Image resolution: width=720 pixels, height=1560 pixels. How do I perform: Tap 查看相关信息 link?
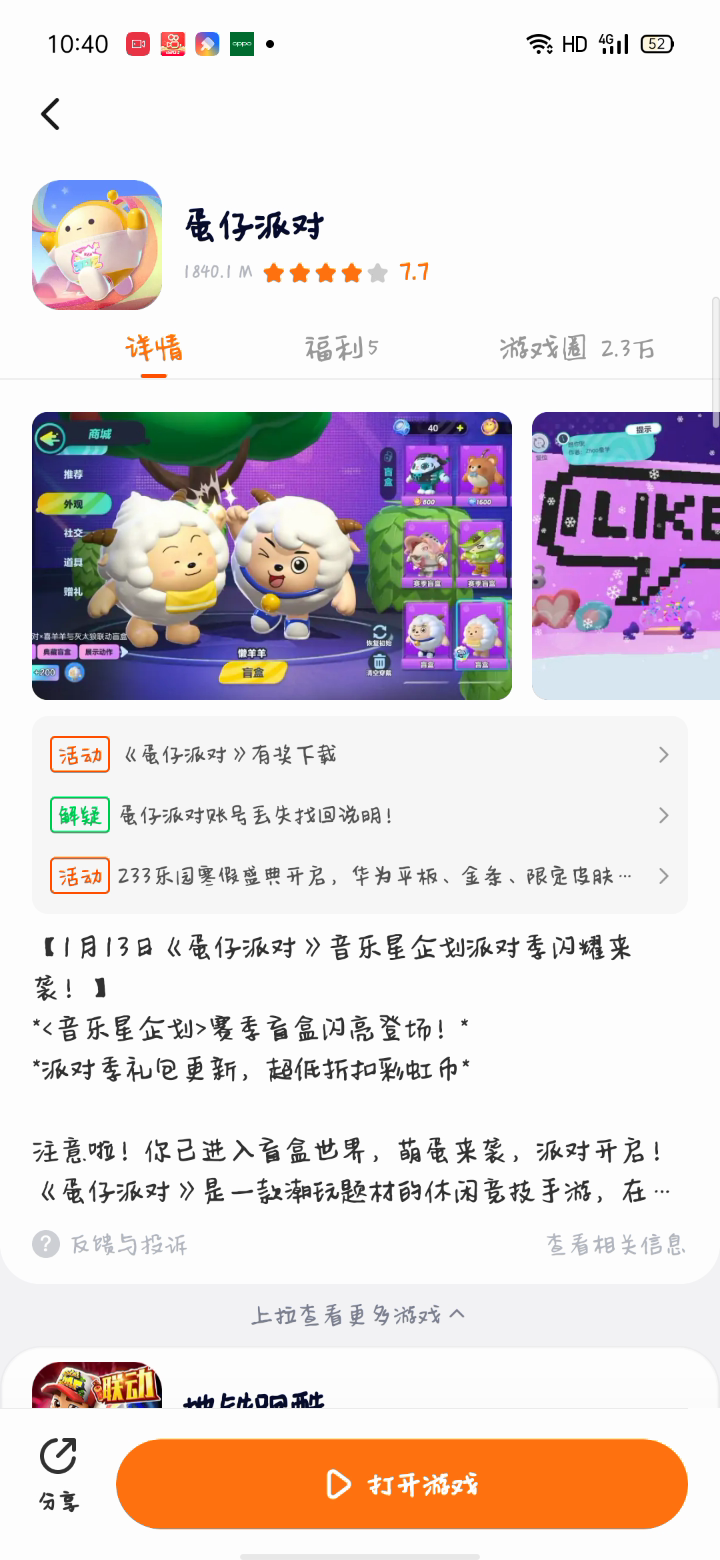click(616, 1244)
